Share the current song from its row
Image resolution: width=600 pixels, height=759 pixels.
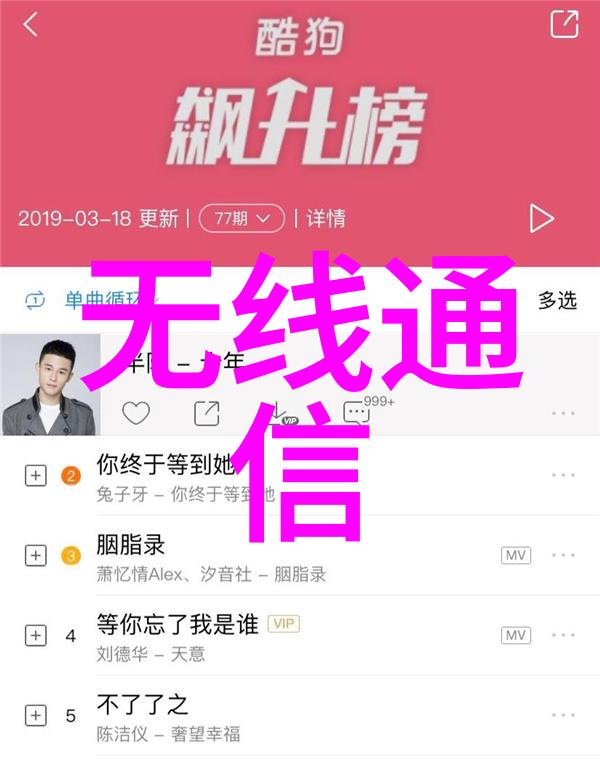206,411
